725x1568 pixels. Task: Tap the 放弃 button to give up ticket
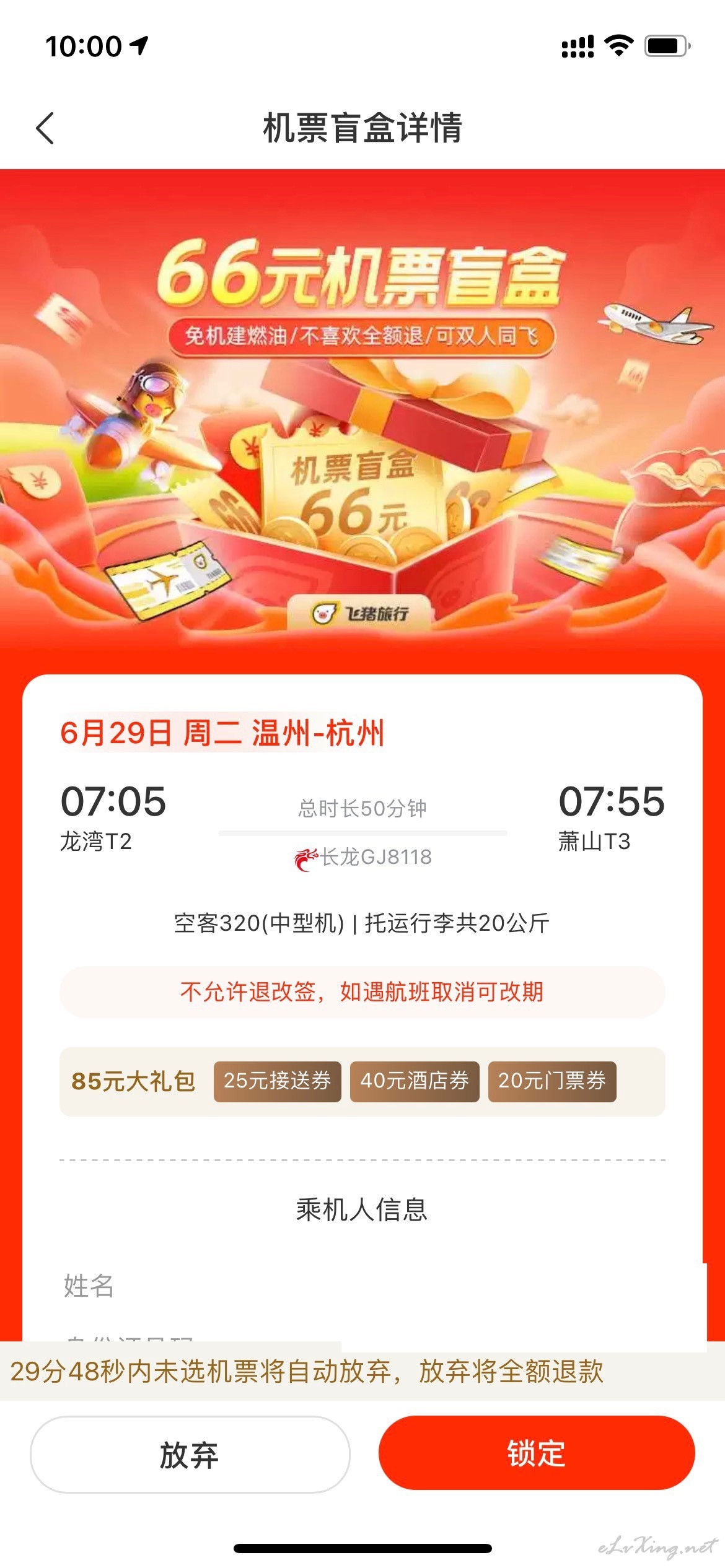tap(190, 1454)
